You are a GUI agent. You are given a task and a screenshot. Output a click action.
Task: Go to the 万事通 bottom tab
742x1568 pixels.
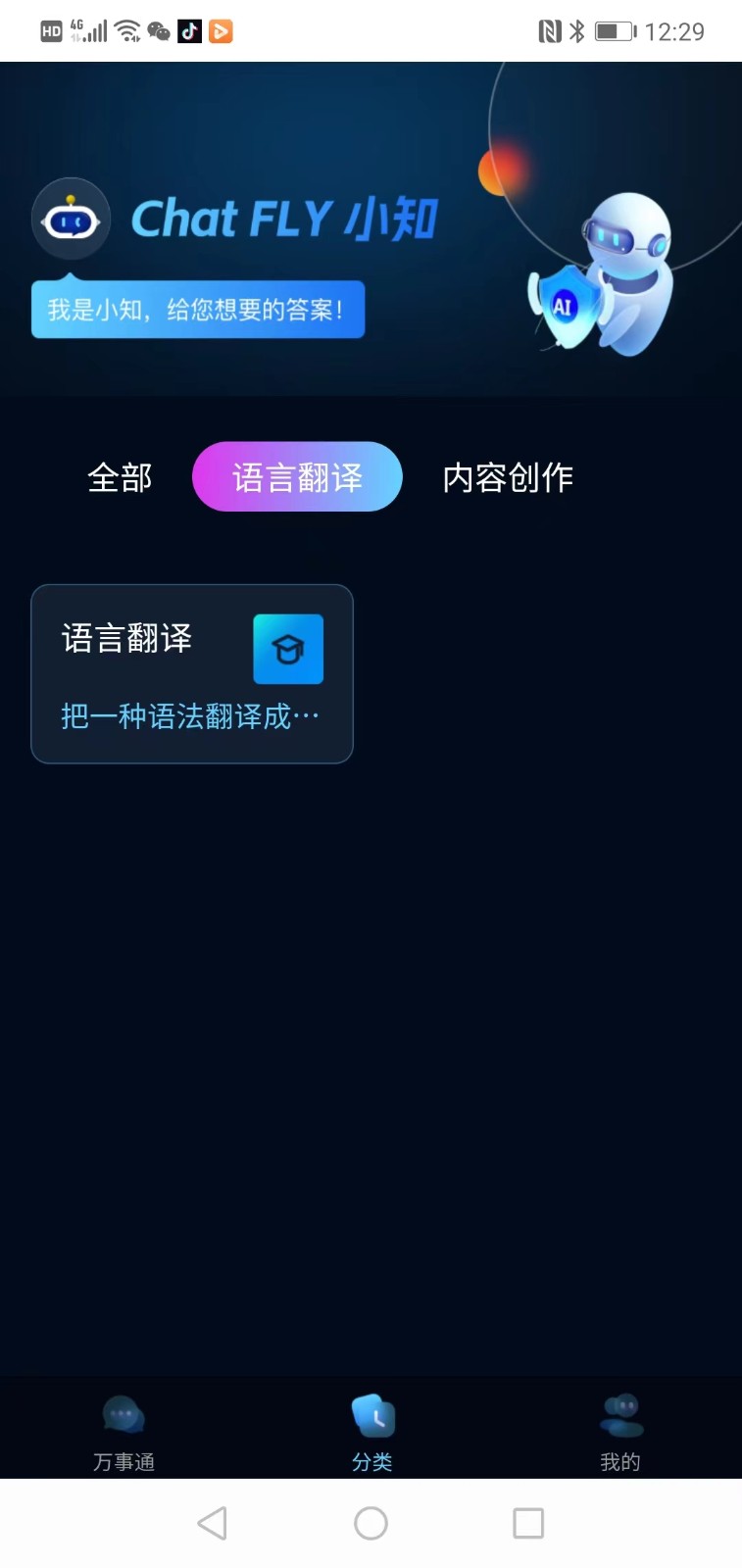[x=124, y=1432]
